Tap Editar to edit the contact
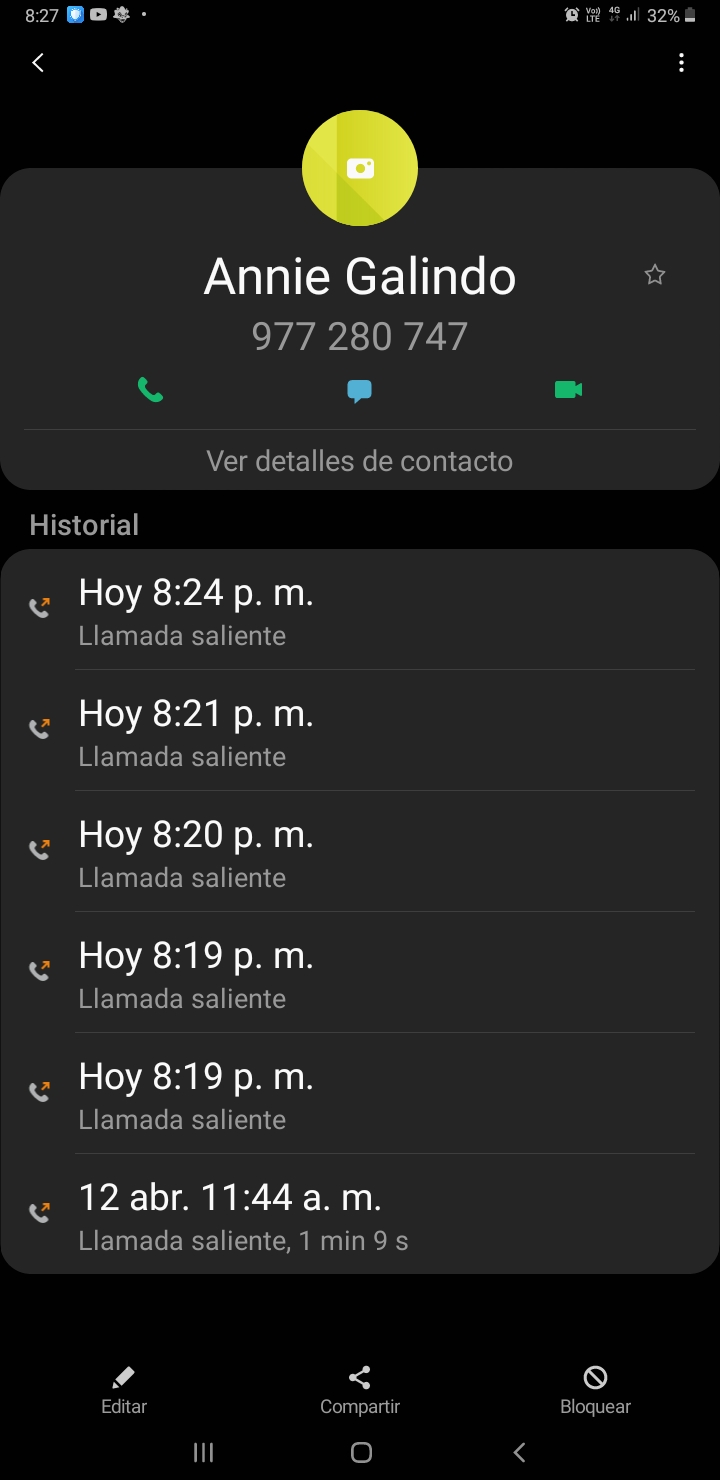The height and width of the screenshot is (1480, 720). [x=124, y=1391]
